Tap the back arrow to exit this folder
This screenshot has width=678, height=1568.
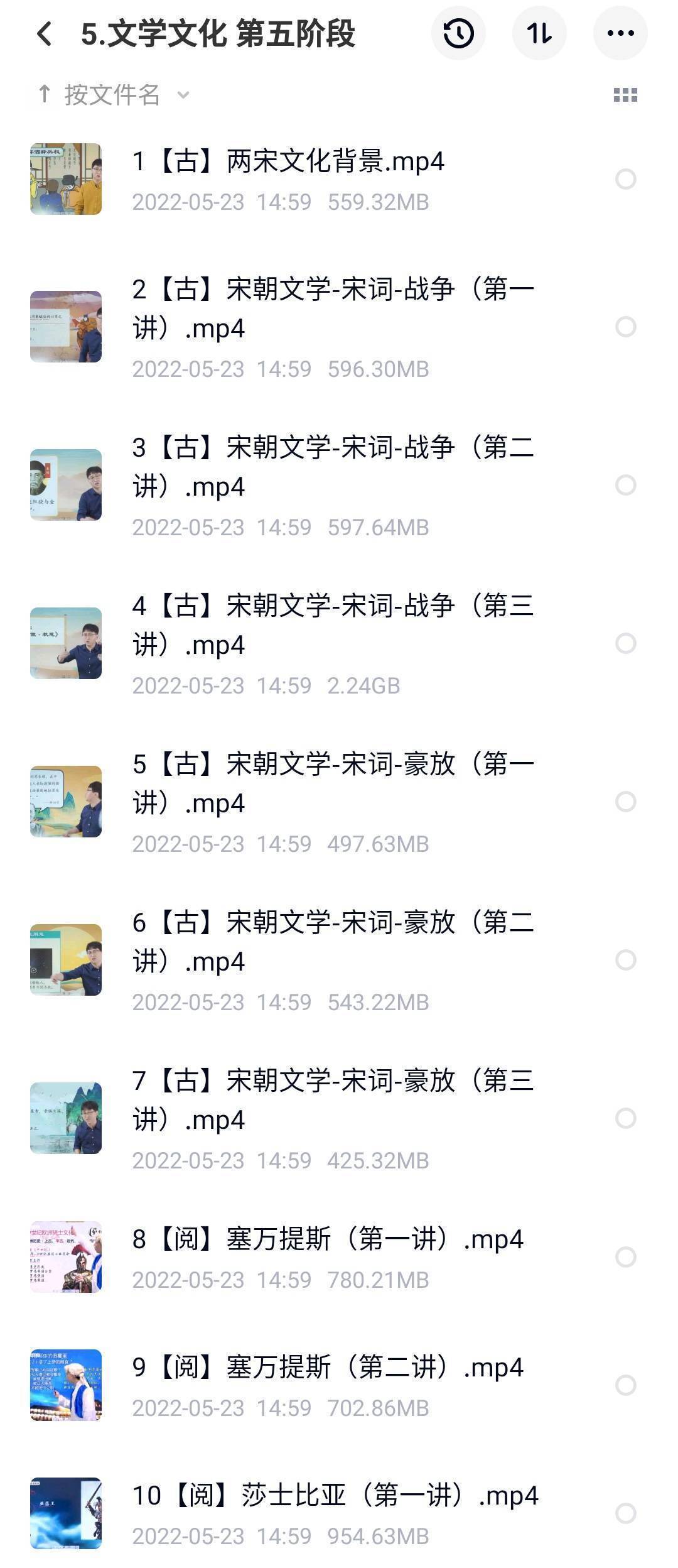[44, 35]
